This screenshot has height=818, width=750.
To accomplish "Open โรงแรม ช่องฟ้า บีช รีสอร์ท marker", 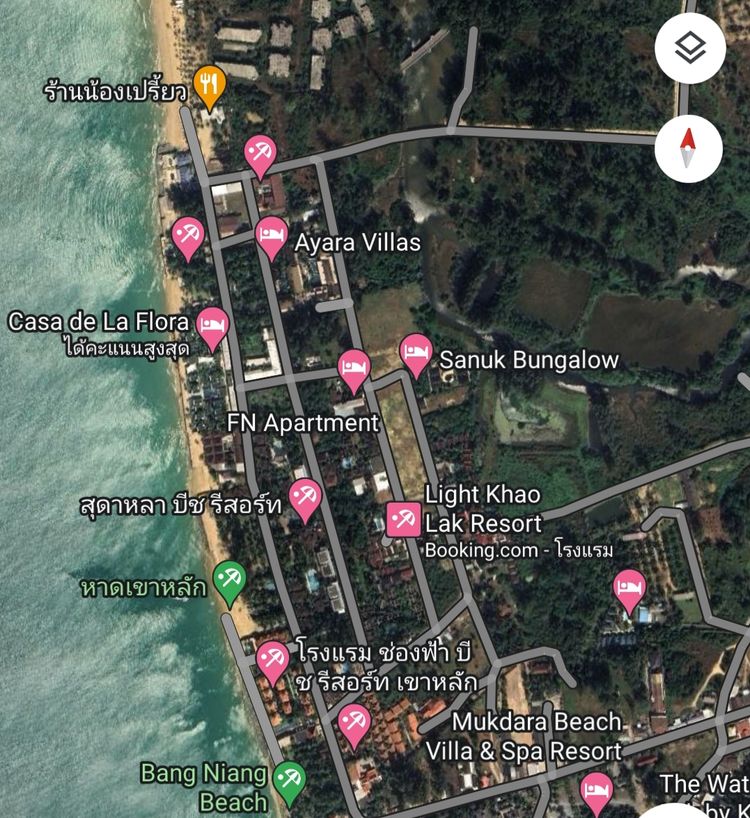I will pos(272,660).
